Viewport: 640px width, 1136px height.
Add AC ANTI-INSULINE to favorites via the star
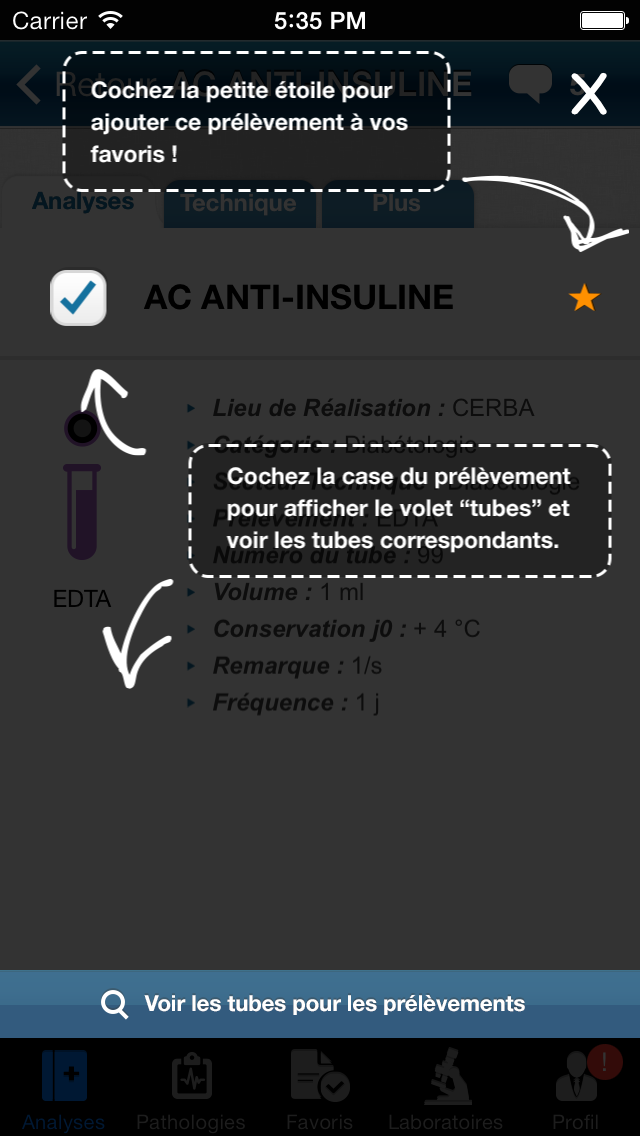pos(584,298)
